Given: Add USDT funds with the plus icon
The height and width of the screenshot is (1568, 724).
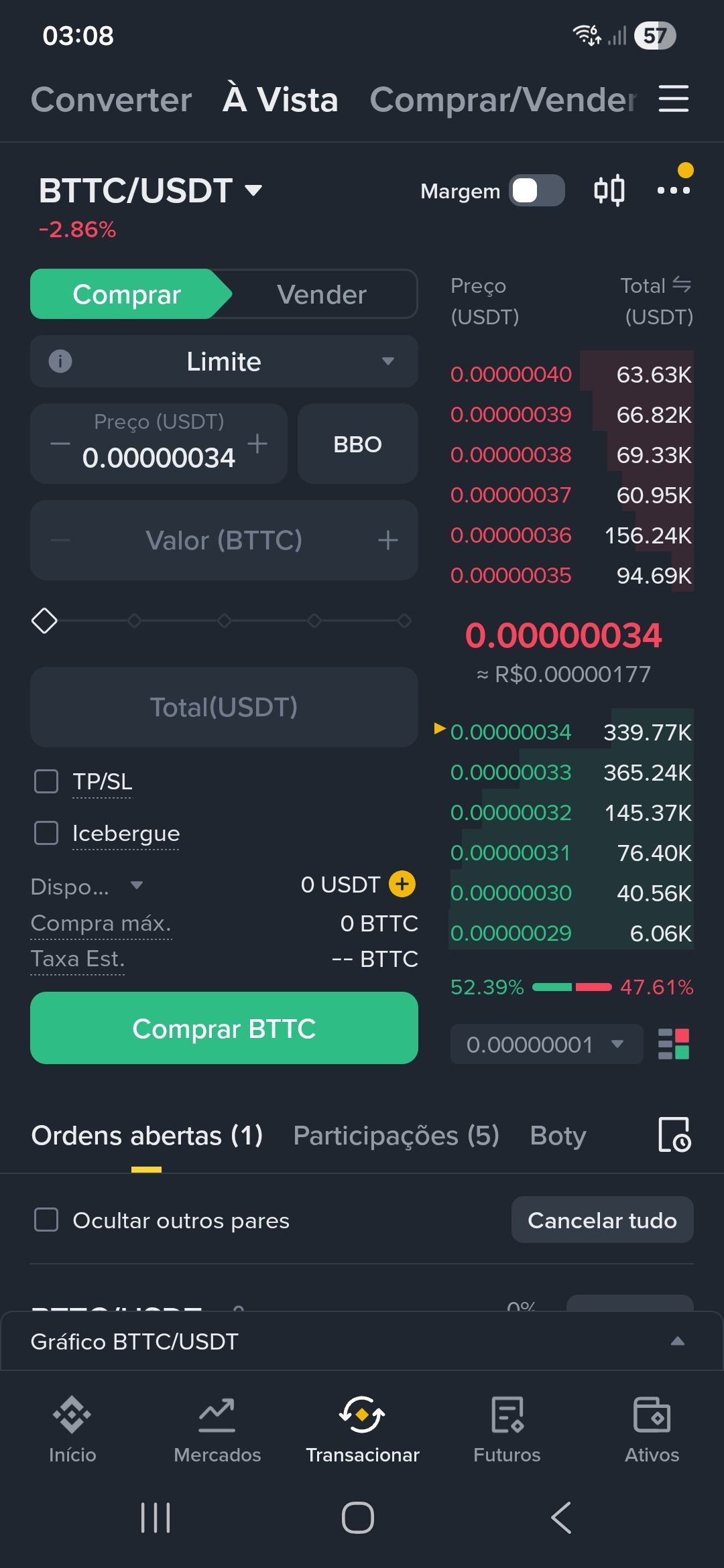Looking at the screenshot, I should (x=402, y=885).
